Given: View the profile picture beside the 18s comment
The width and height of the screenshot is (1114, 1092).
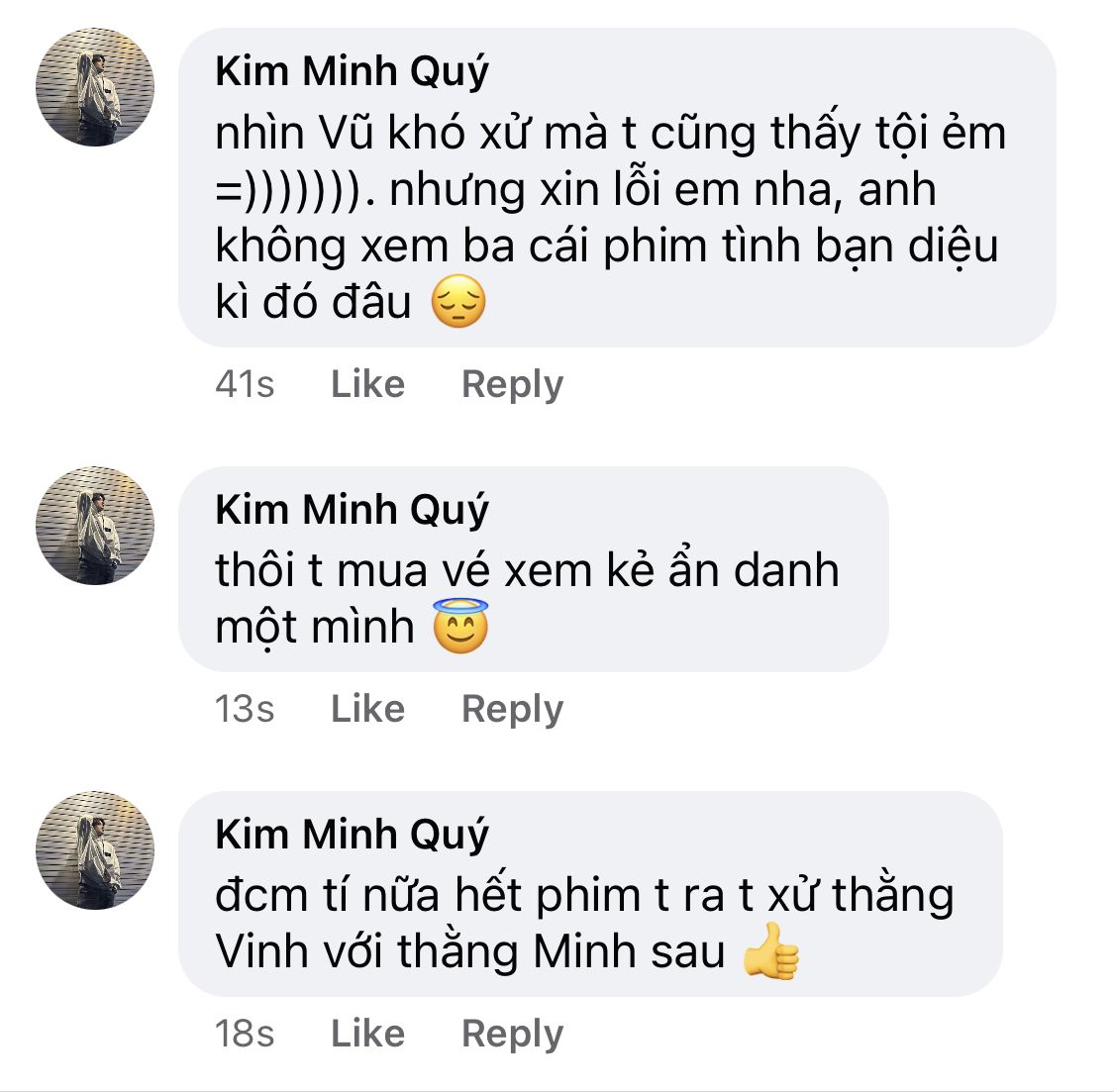Looking at the screenshot, I should click(x=95, y=850).
